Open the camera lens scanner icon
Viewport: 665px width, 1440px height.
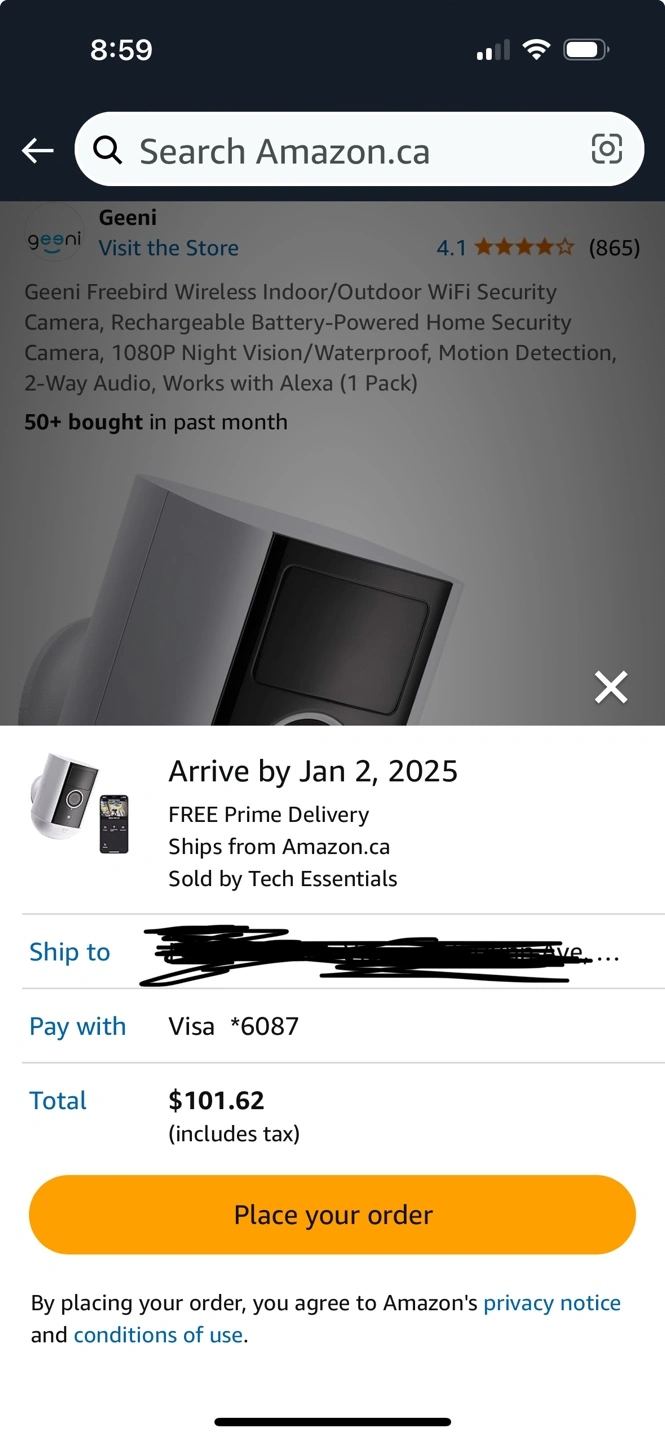pyautogui.click(x=606, y=150)
